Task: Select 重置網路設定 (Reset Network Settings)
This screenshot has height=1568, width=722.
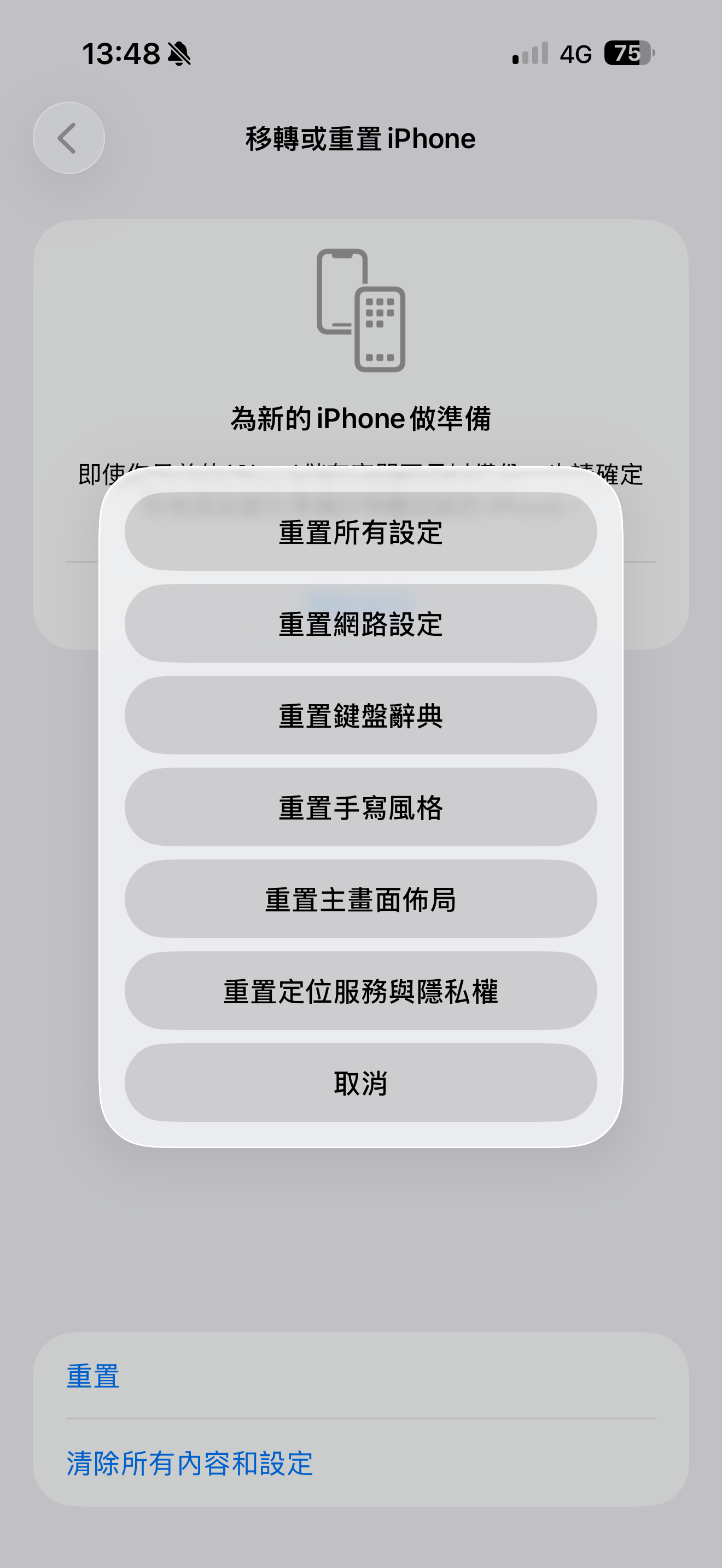Action: [360, 623]
